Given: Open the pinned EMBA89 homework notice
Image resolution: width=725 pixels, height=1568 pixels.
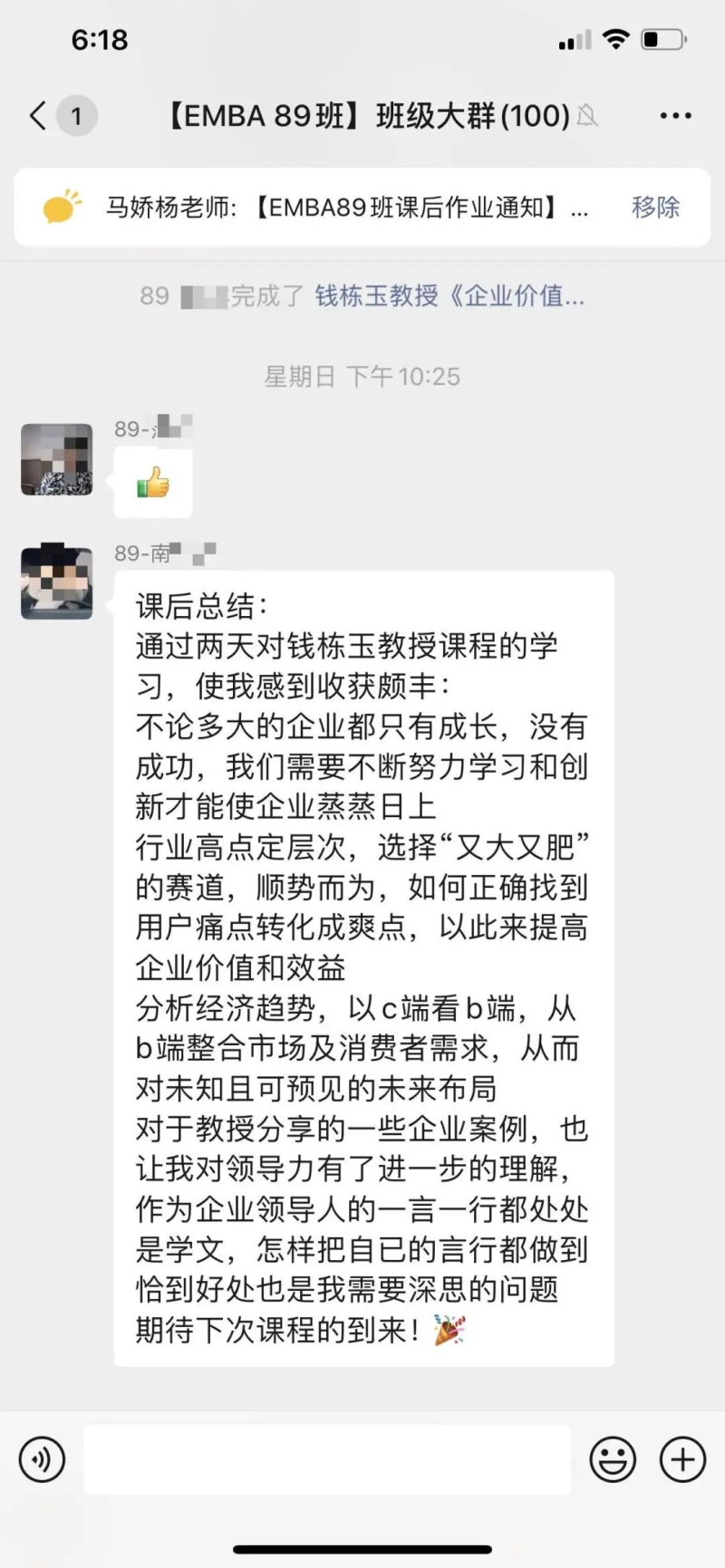Looking at the screenshot, I should 344,207.
